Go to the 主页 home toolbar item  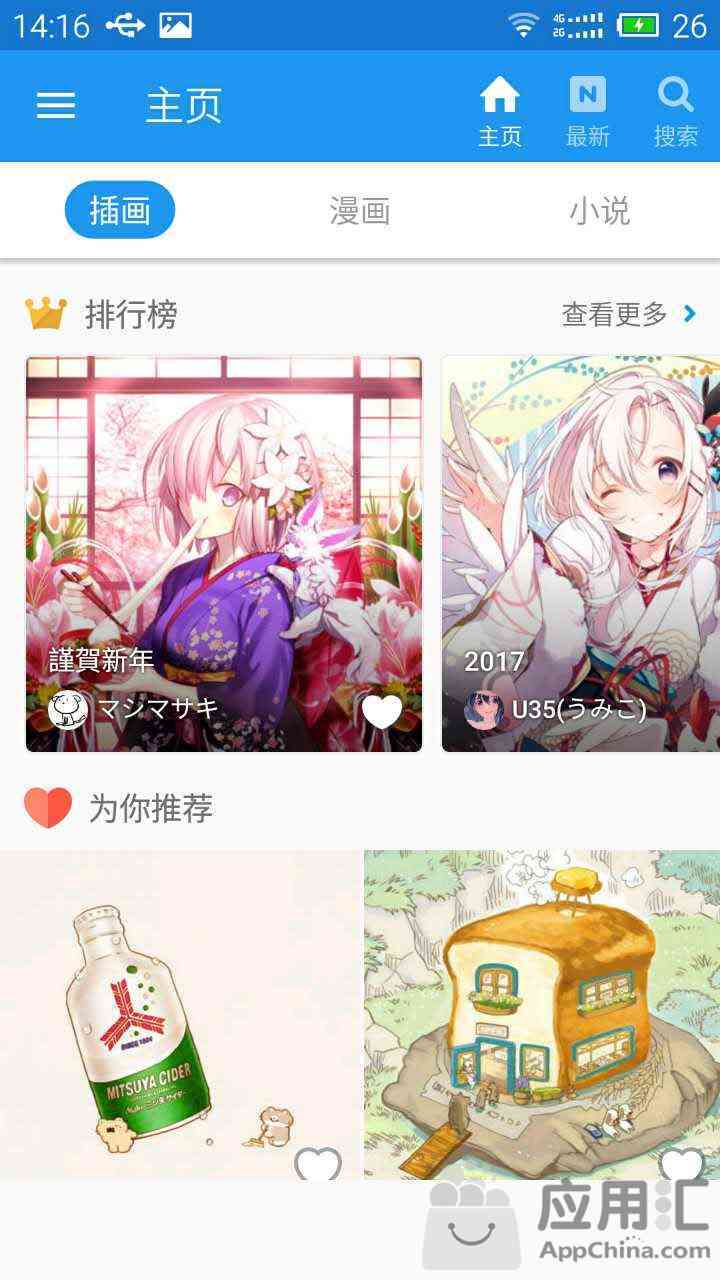click(499, 113)
